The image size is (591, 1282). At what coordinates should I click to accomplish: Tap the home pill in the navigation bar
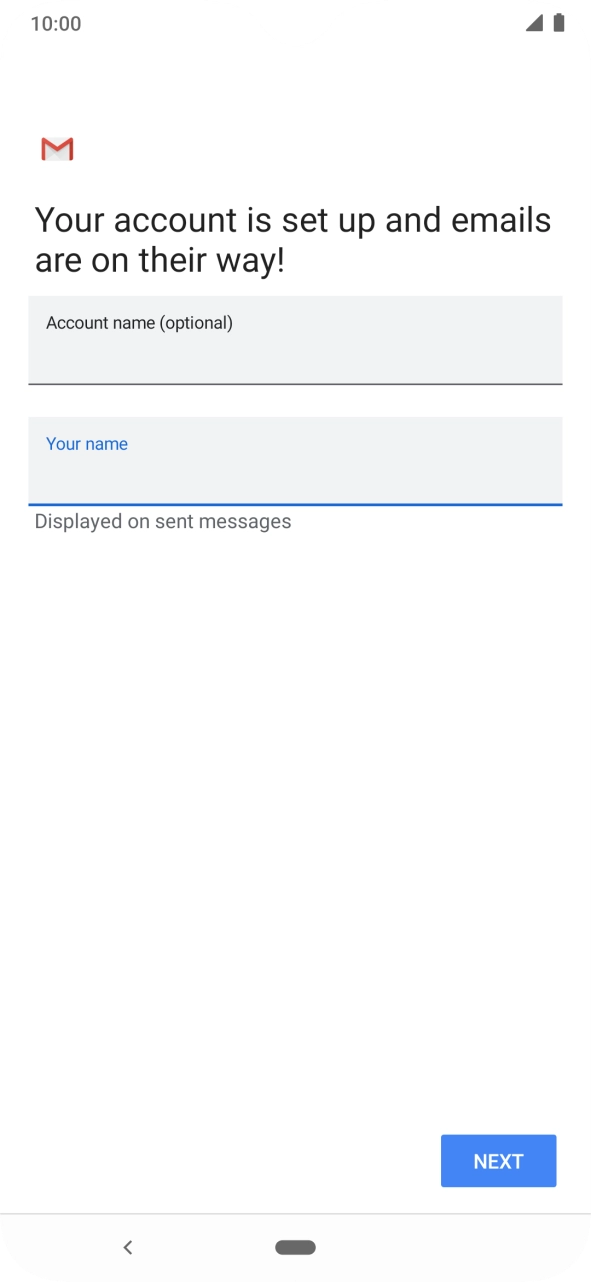(295, 1247)
